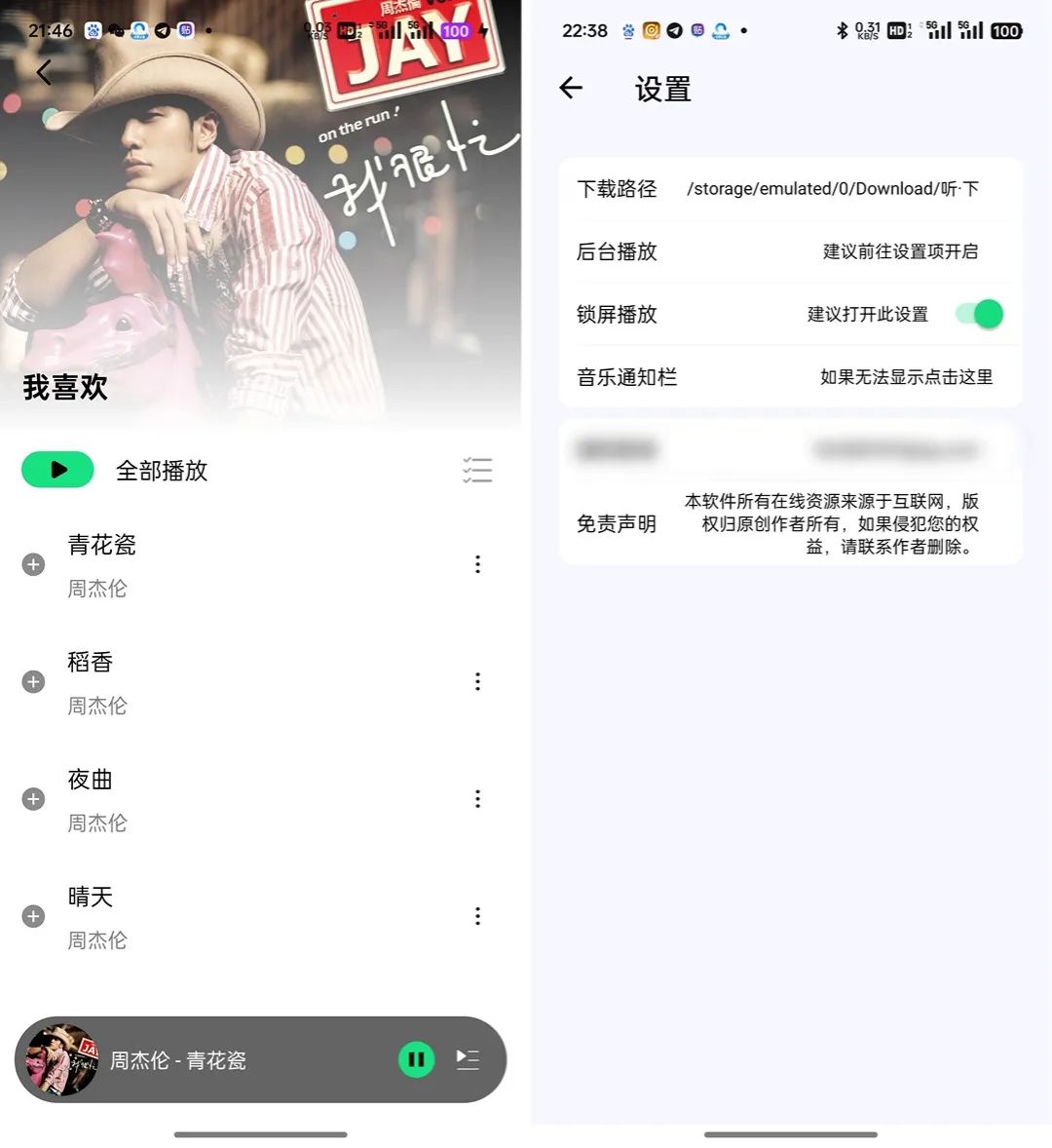
Task: Play the song 晴天
Action: point(91,898)
